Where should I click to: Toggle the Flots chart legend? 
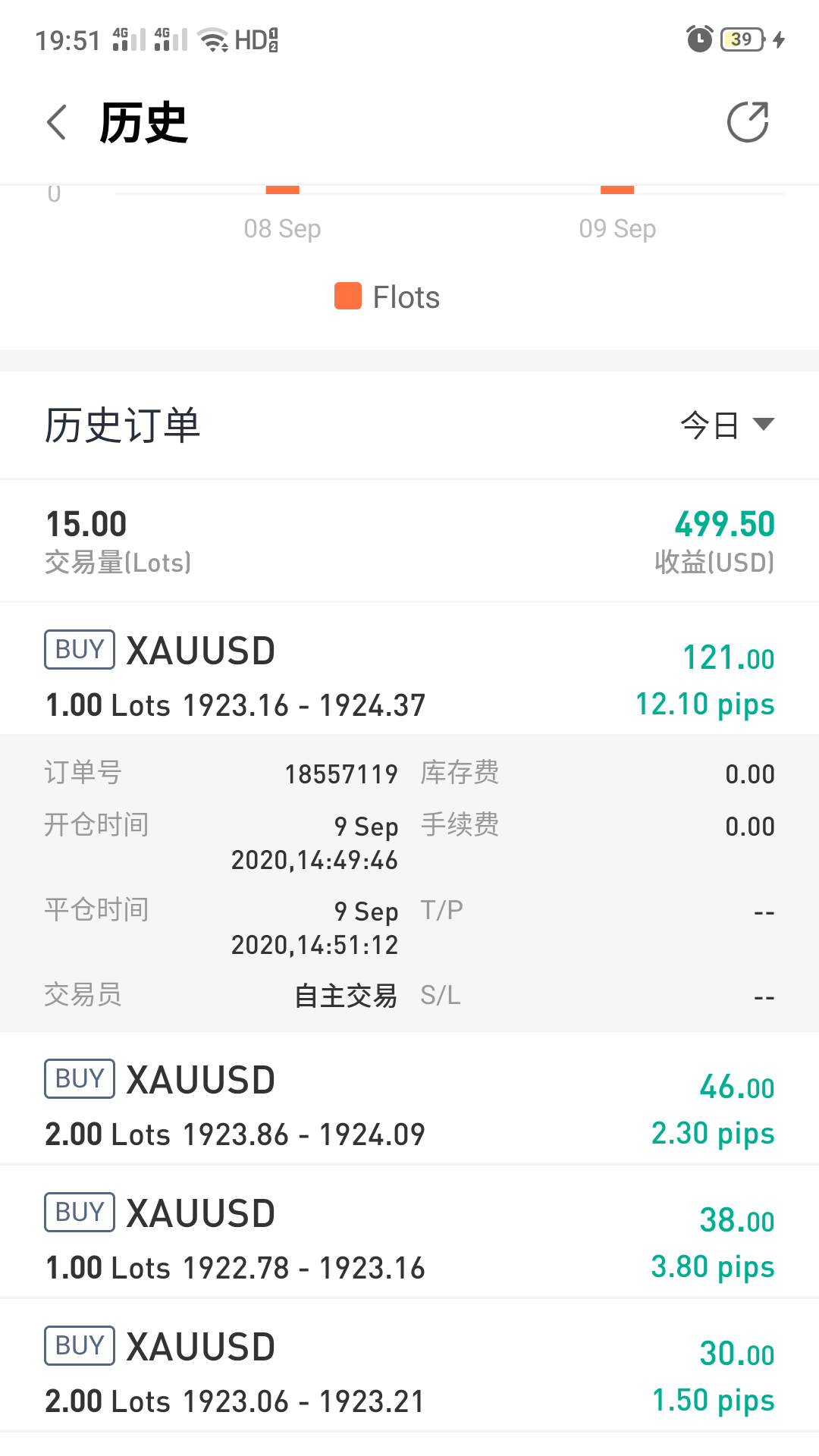[x=387, y=297]
